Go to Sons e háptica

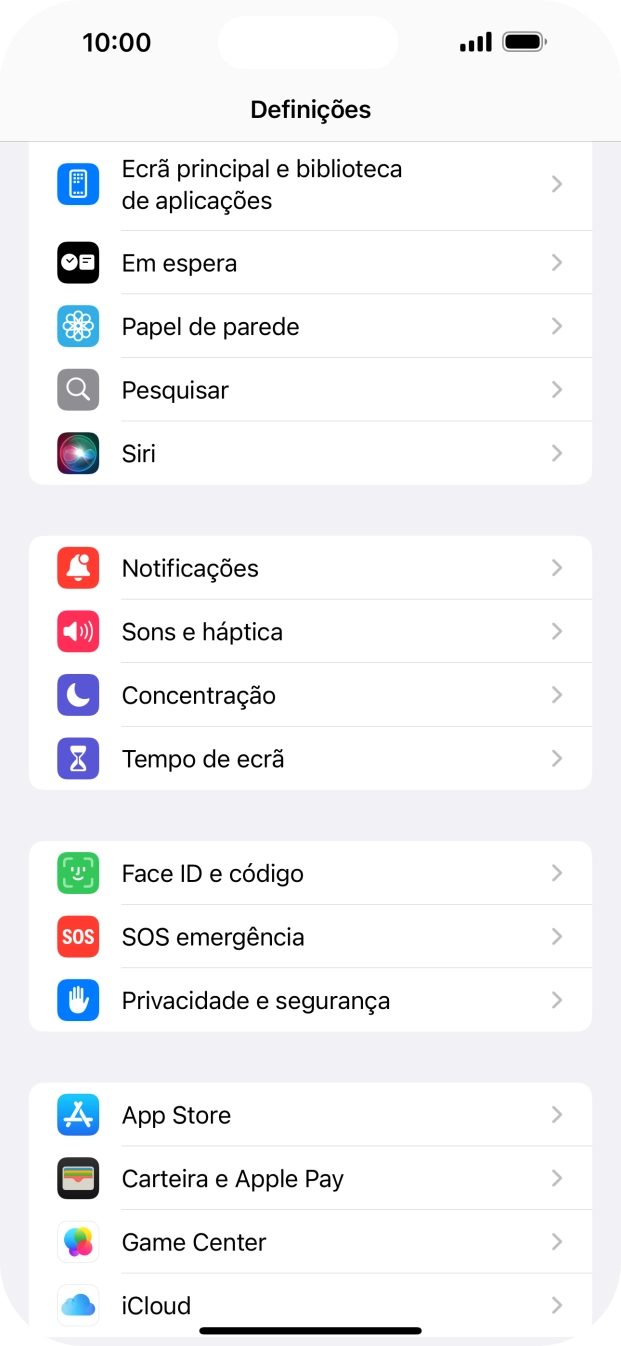310,632
